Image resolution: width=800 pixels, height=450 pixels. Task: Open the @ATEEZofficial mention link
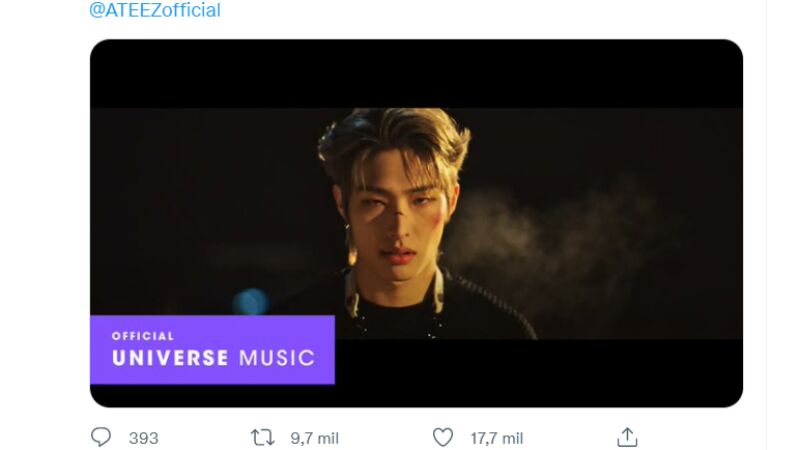click(155, 11)
